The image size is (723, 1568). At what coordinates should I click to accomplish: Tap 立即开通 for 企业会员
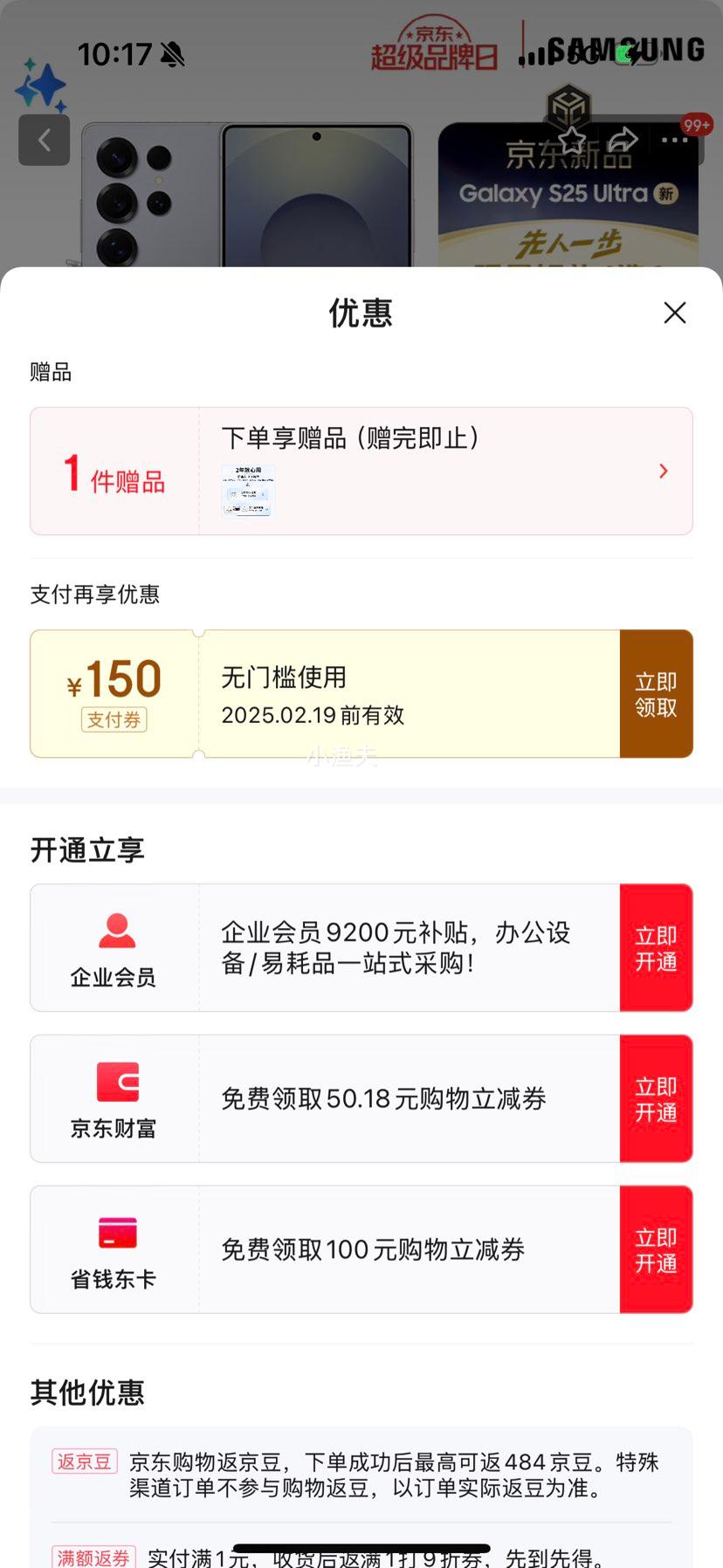click(656, 948)
